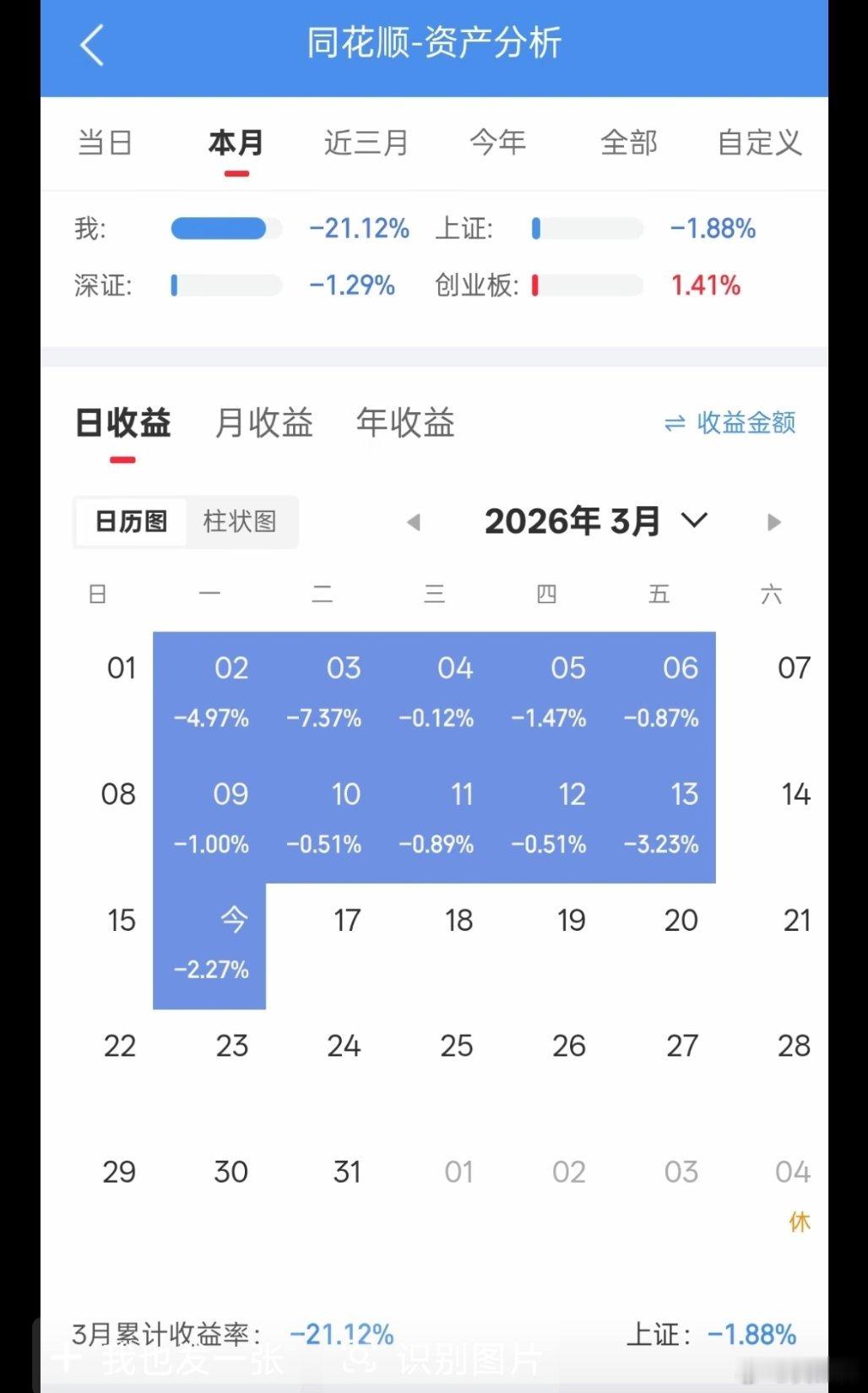This screenshot has height=1393, width=868.
Task: Switch to the 月收益 tab
Action: (264, 425)
